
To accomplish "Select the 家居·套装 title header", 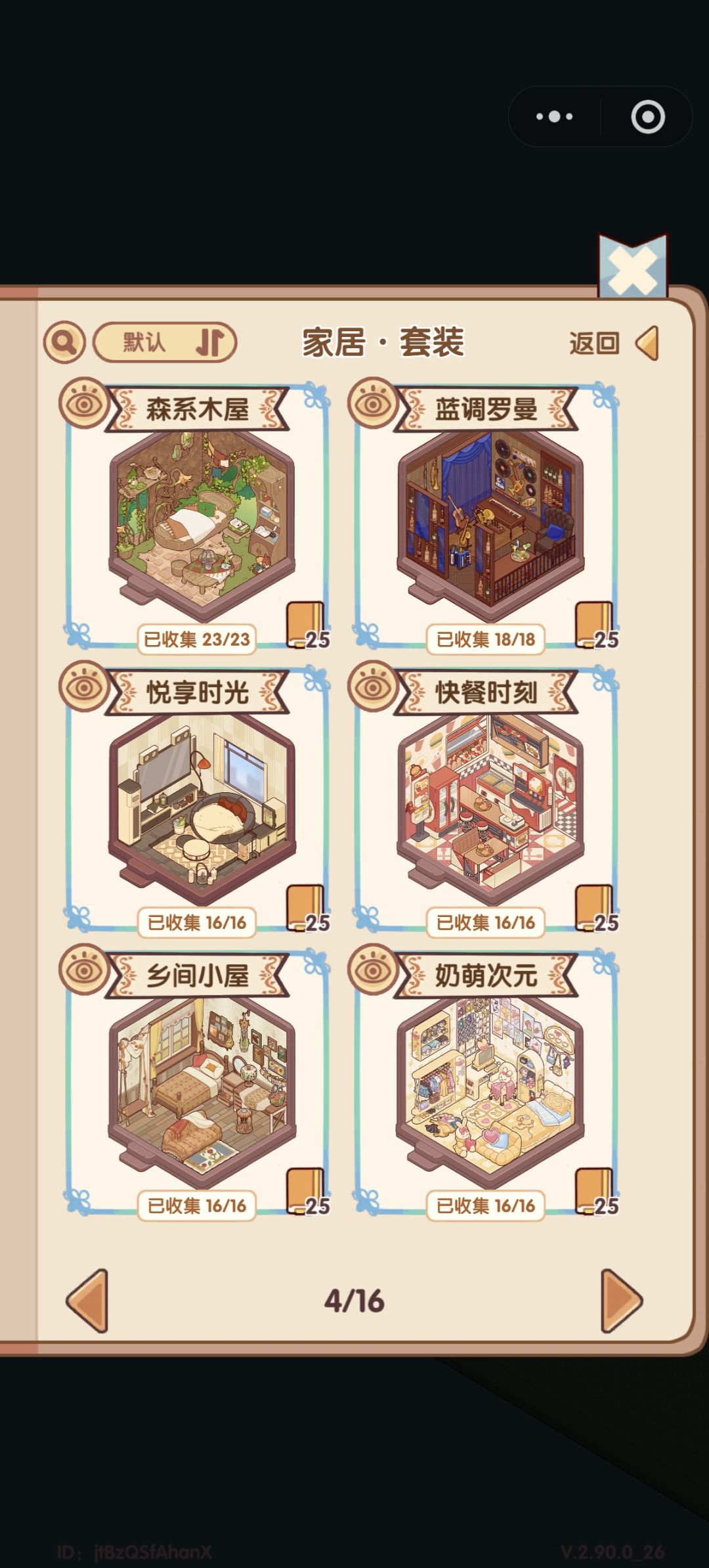I will tap(383, 340).
